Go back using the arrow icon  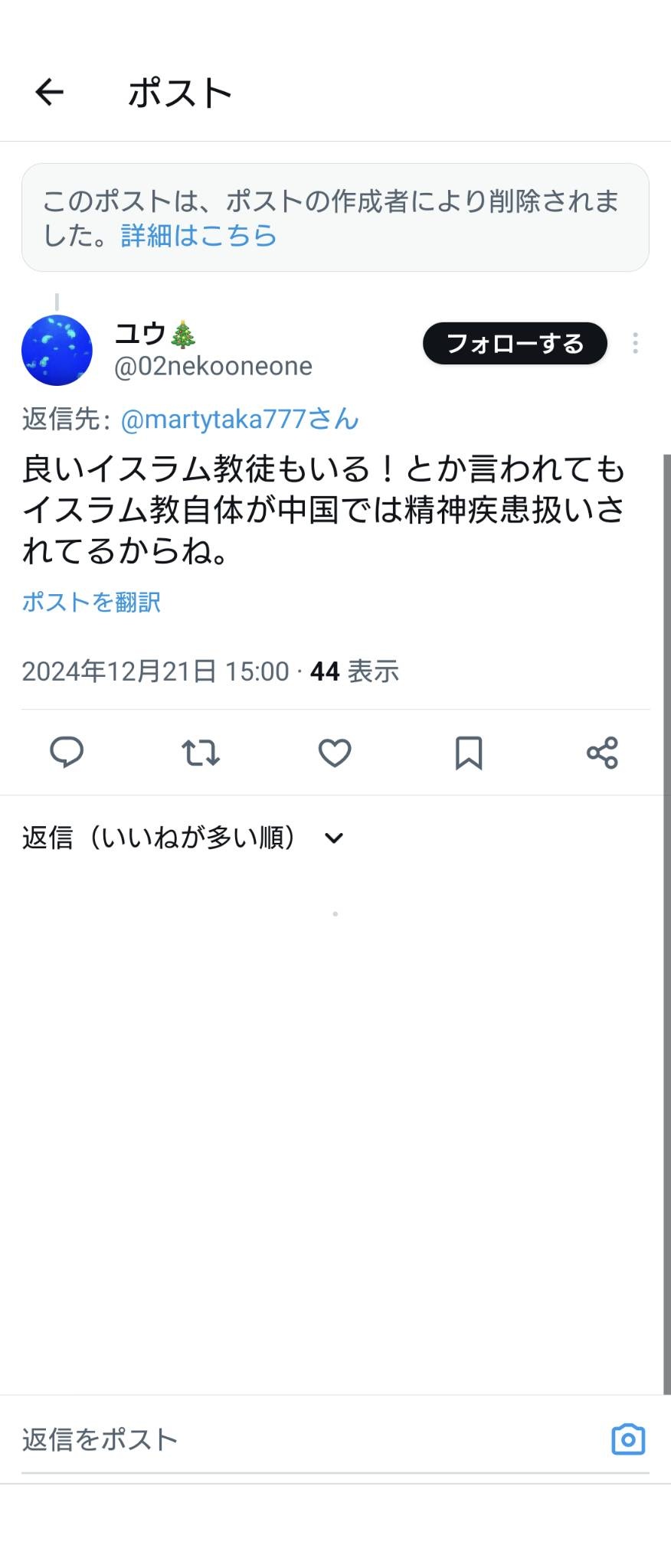[x=50, y=93]
